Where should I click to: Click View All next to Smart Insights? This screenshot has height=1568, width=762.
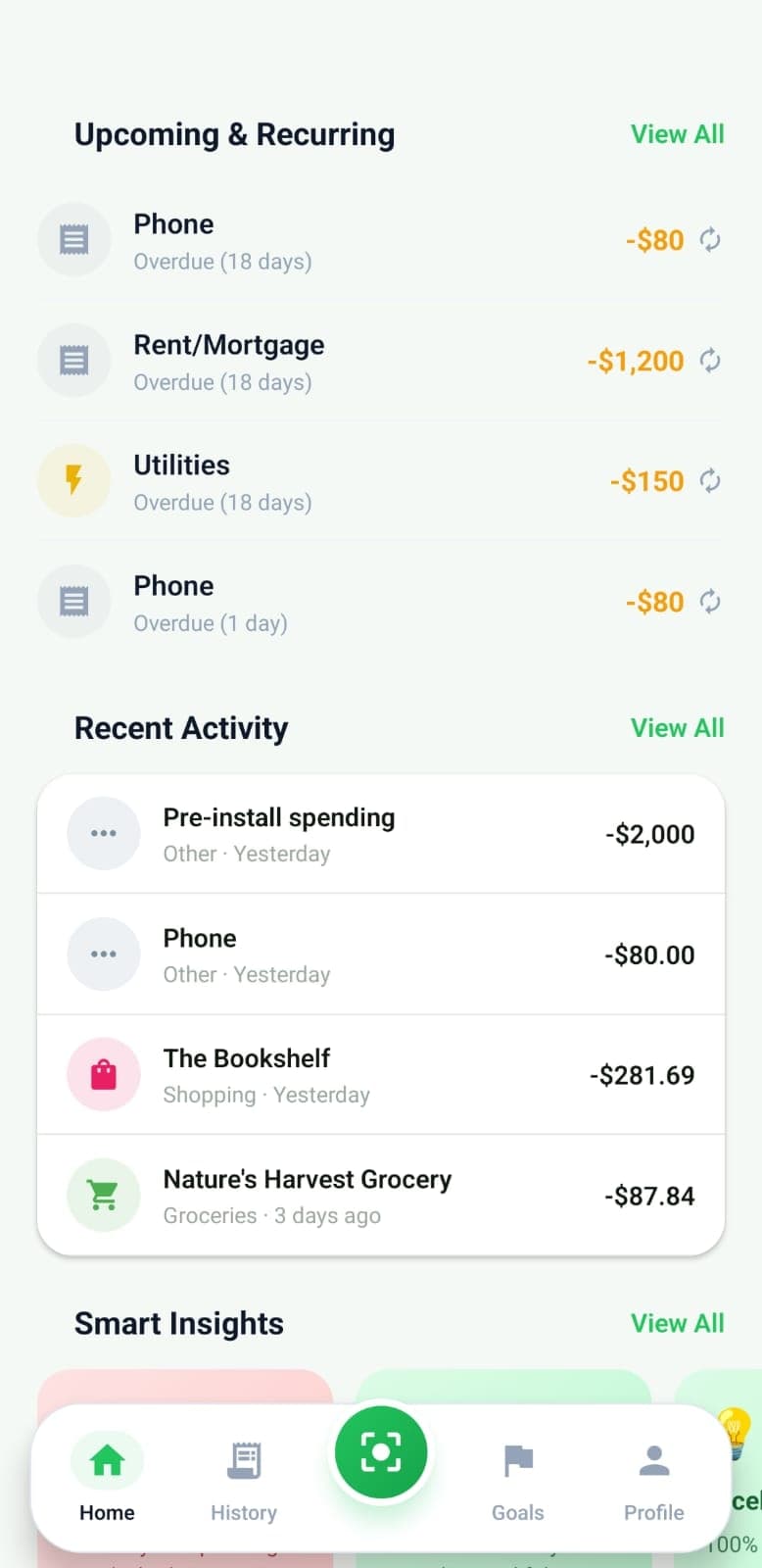(677, 1323)
